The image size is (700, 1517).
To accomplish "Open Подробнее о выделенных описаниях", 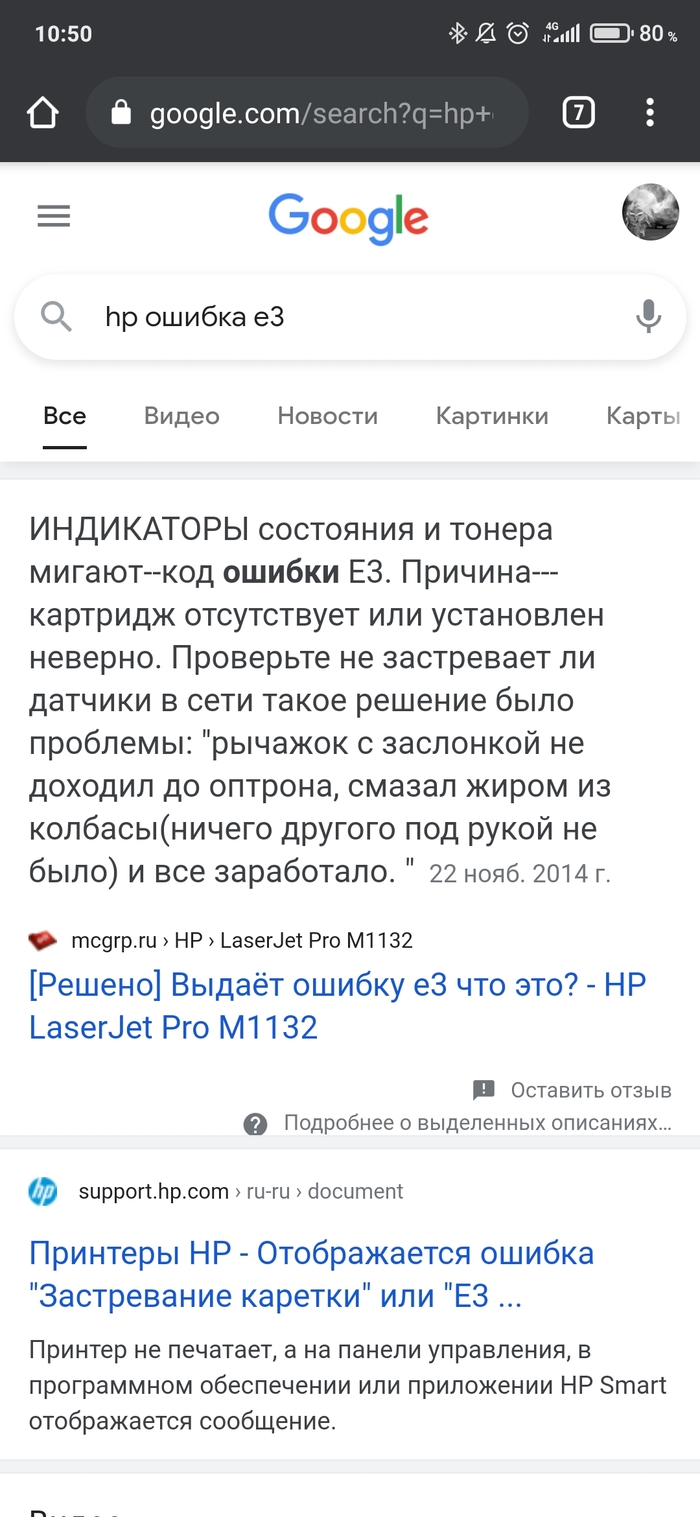I will [x=476, y=1123].
